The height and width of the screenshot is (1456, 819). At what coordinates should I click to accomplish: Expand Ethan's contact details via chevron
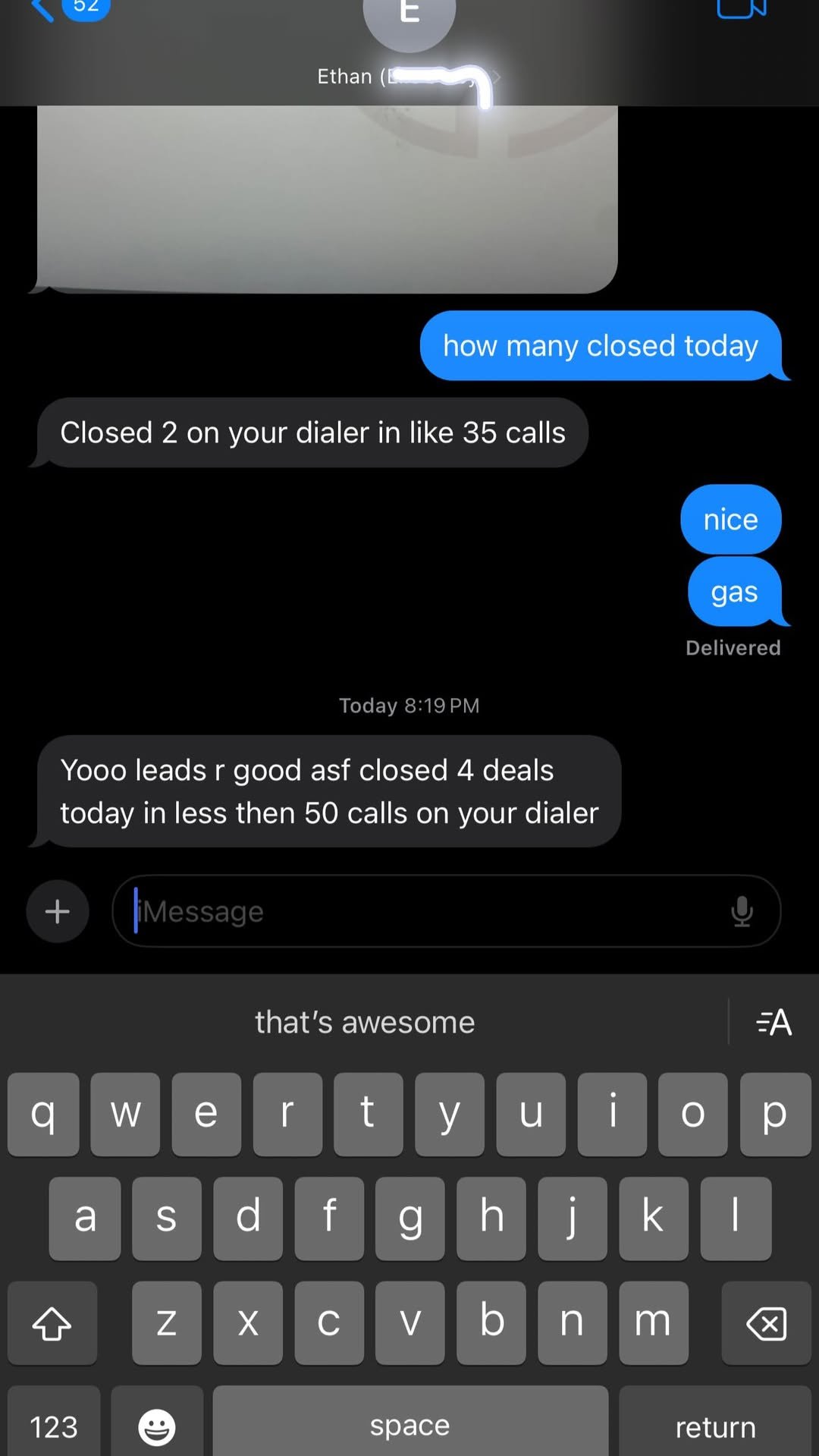point(497,76)
